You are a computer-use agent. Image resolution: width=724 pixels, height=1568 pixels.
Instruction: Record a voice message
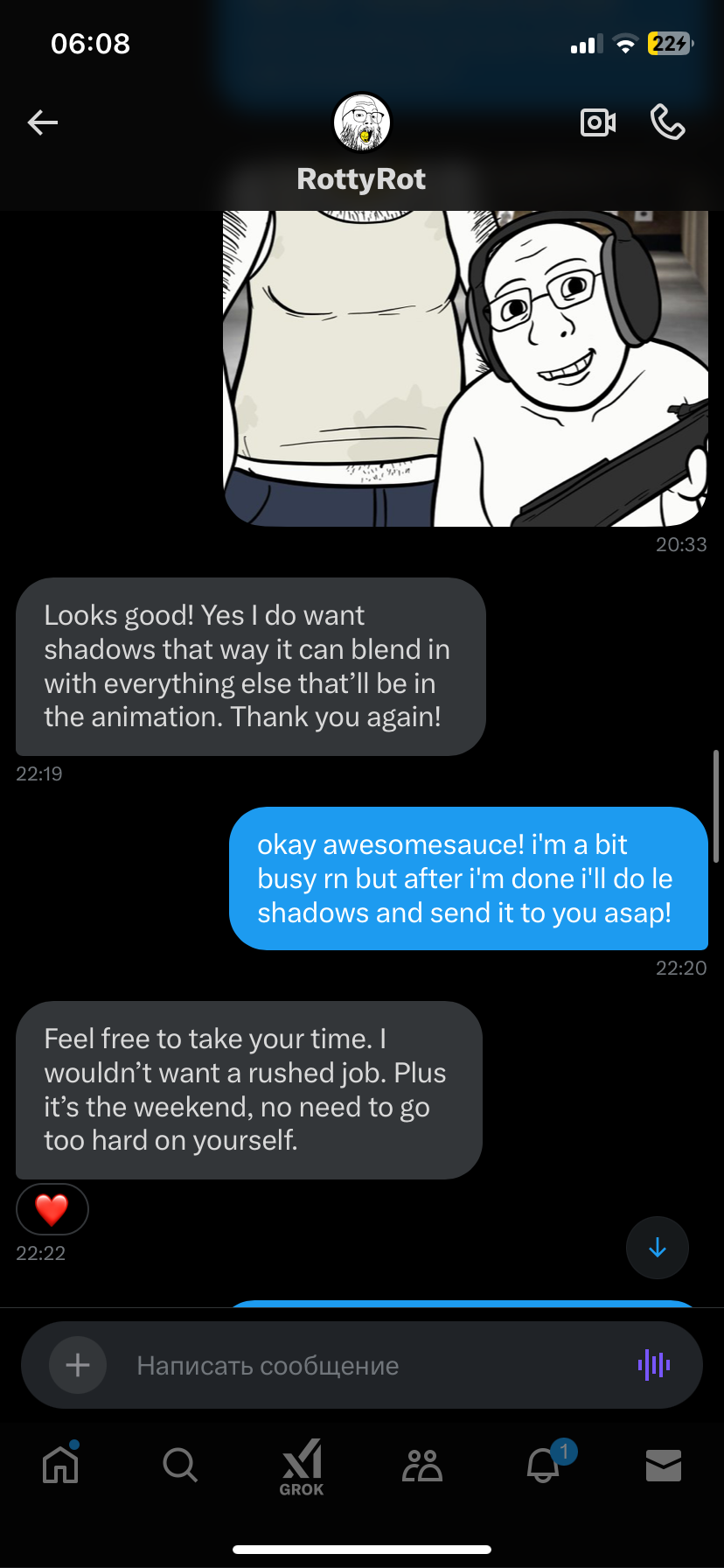654,1364
